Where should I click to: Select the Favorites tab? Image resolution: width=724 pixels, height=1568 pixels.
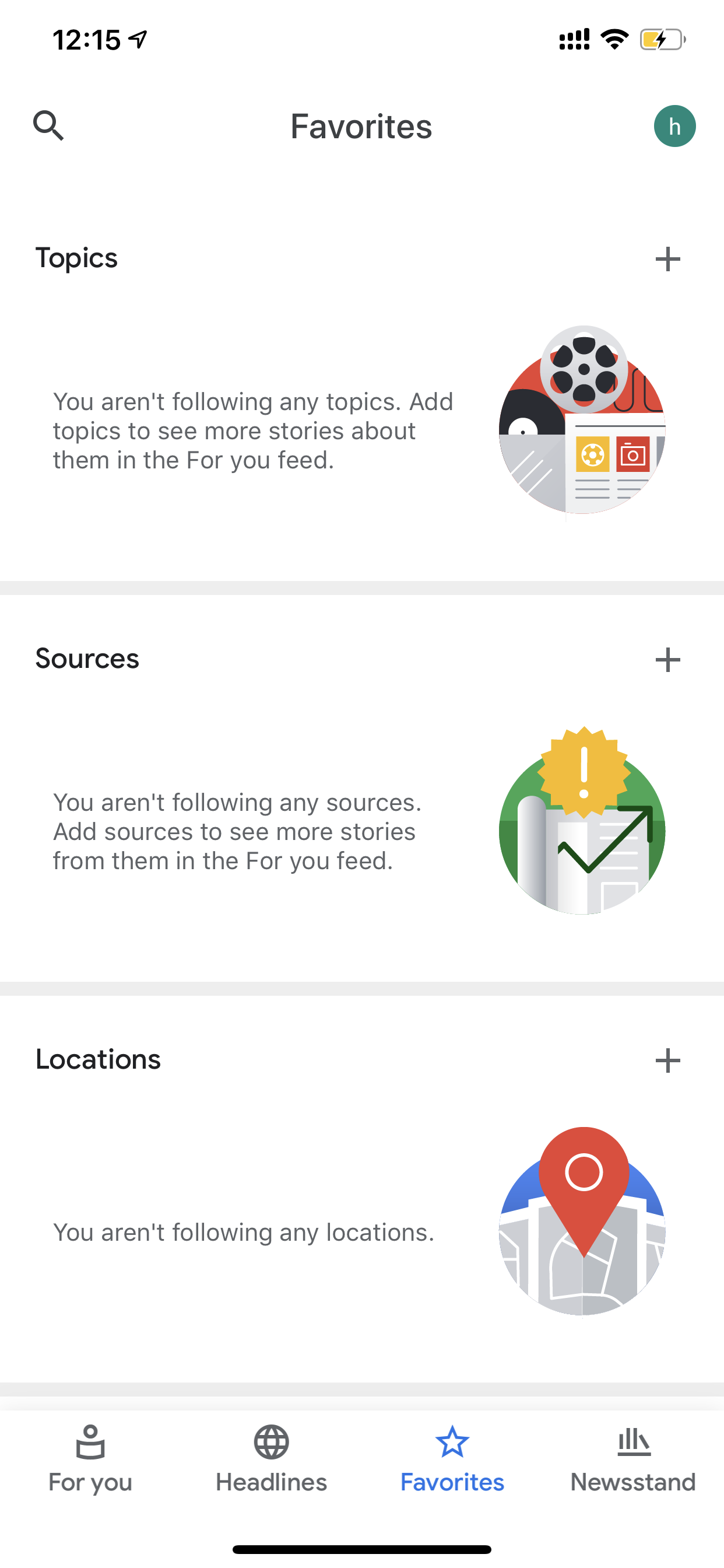452,1459
